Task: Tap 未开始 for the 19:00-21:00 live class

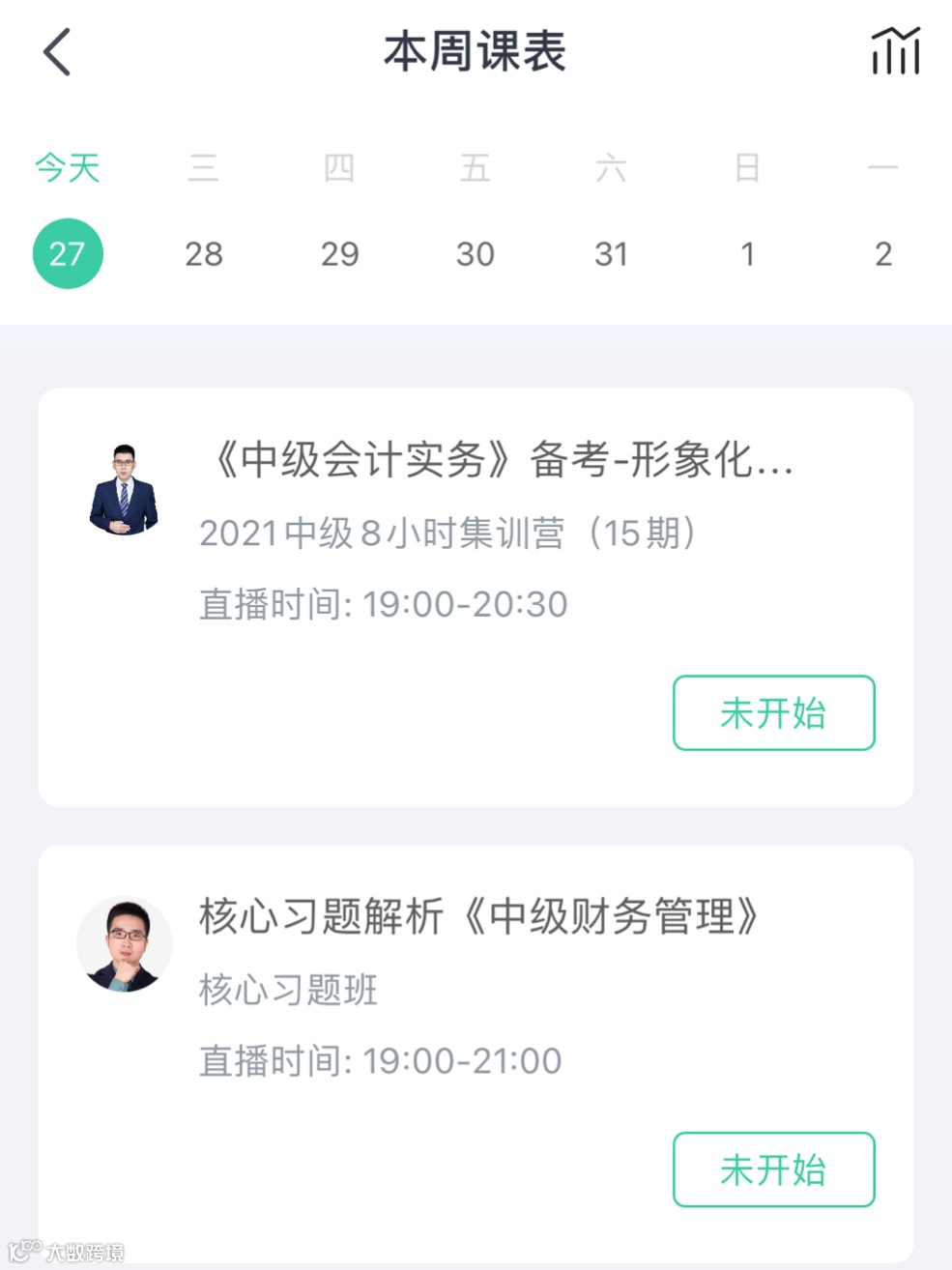Action: 773,1169
